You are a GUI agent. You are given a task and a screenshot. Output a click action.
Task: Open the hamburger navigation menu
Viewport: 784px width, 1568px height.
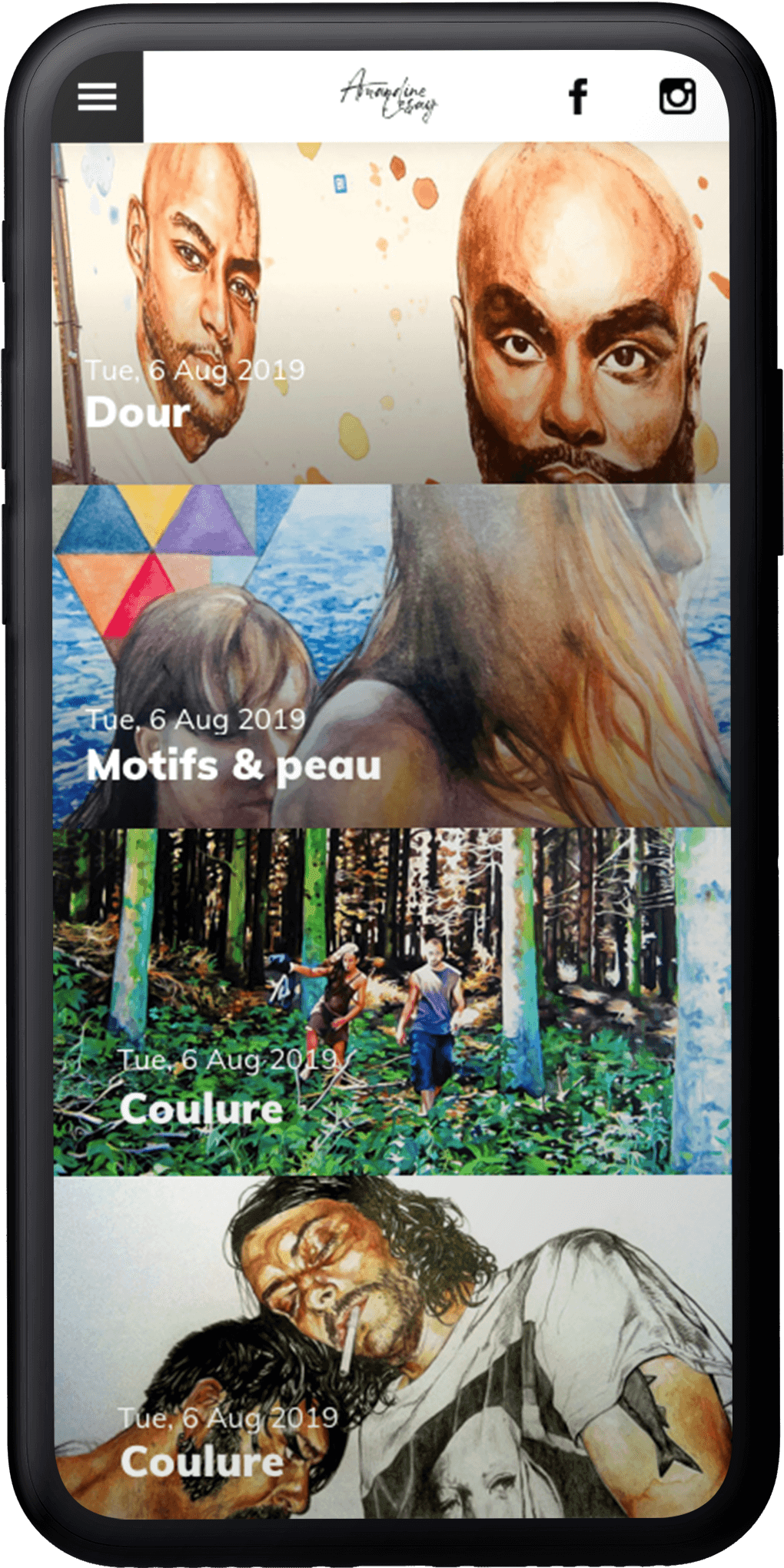point(97,97)
